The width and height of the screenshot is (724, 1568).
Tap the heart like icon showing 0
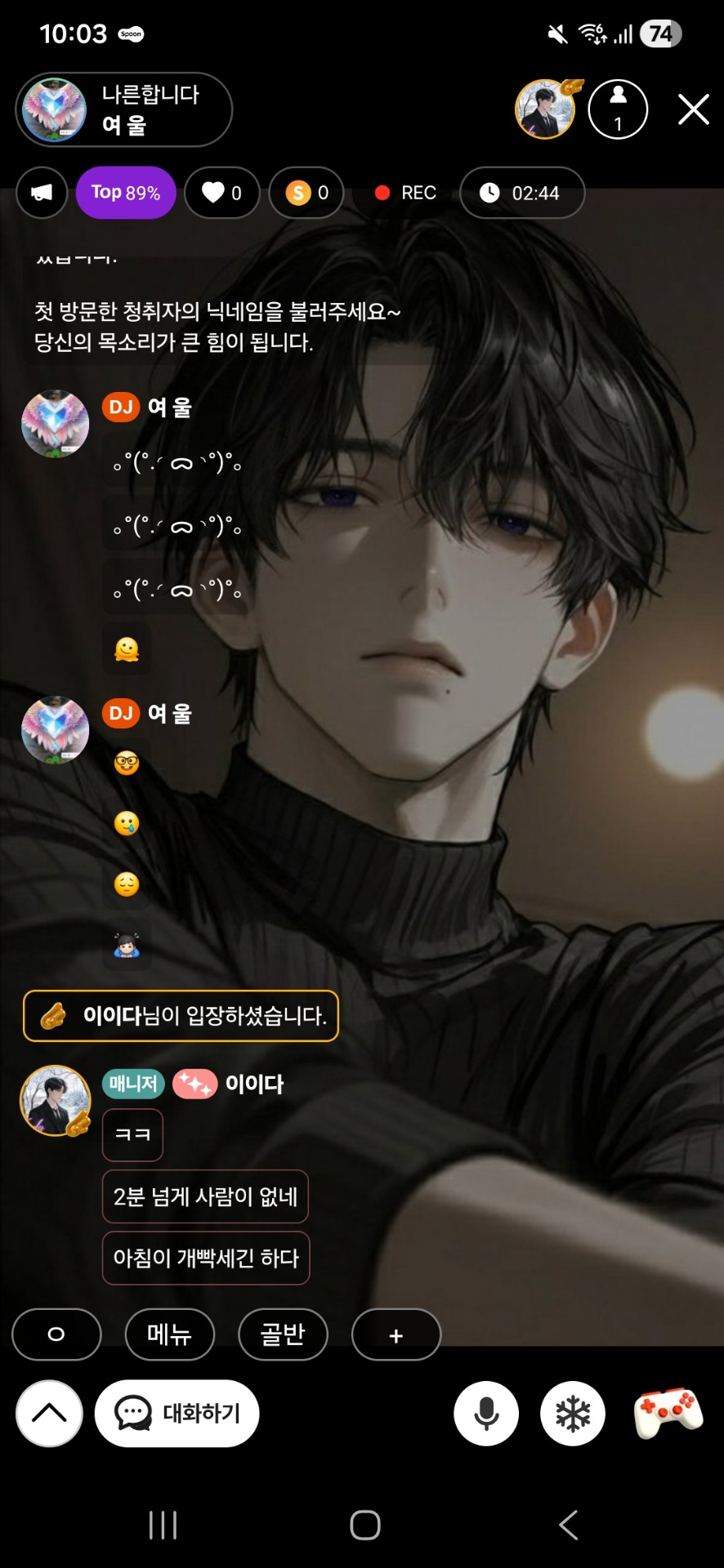pos(222,193)
